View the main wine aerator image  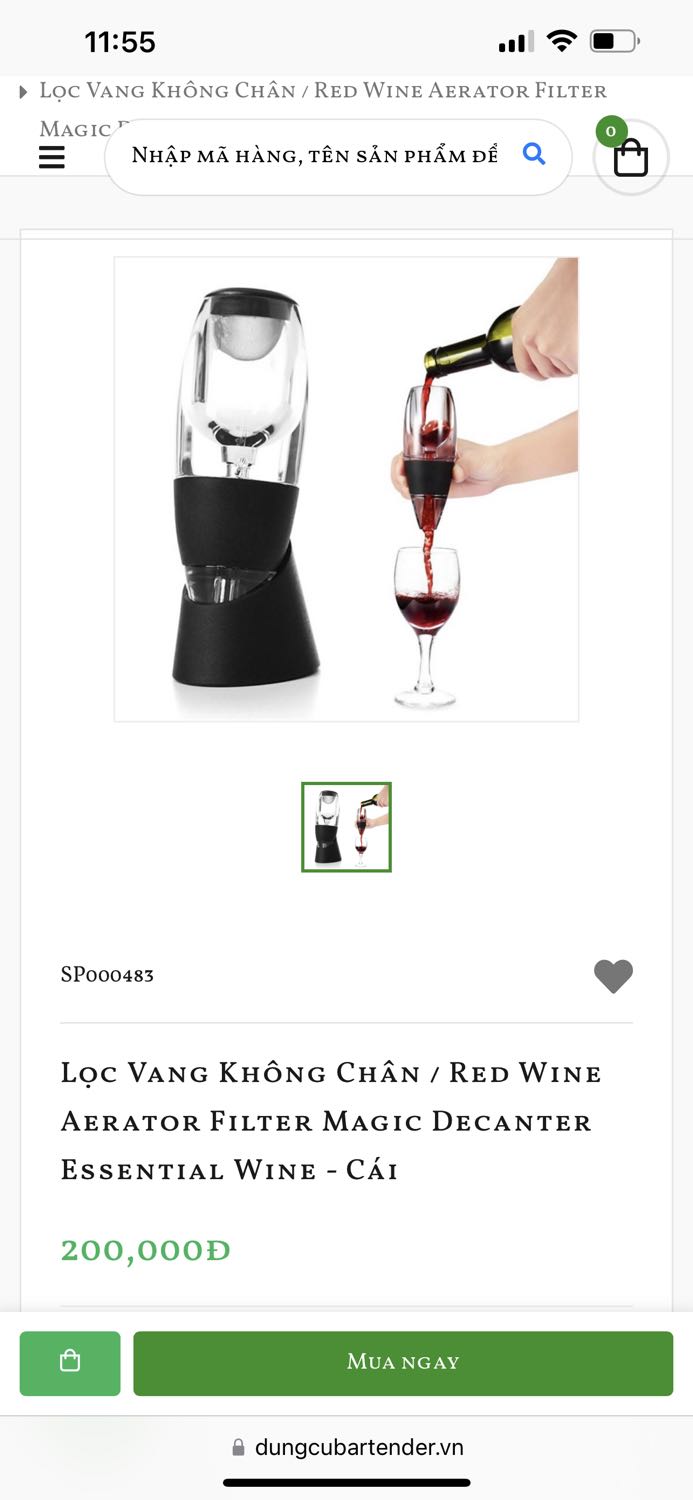pos(346,489)
